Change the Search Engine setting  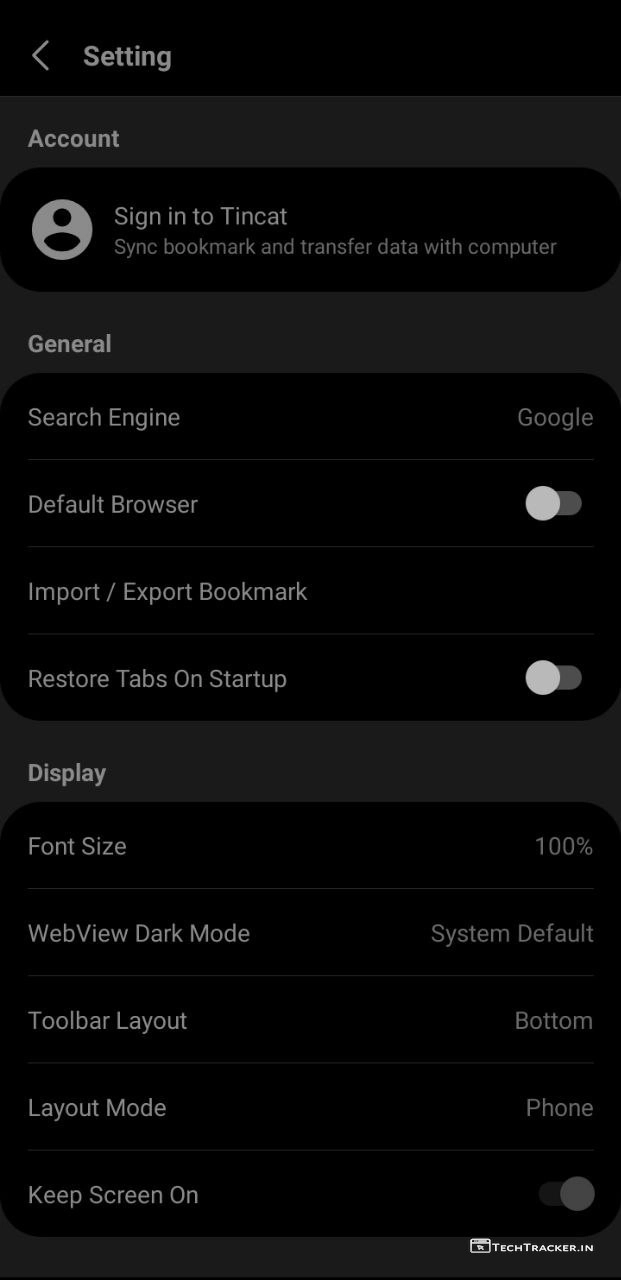tap(310, 417)
